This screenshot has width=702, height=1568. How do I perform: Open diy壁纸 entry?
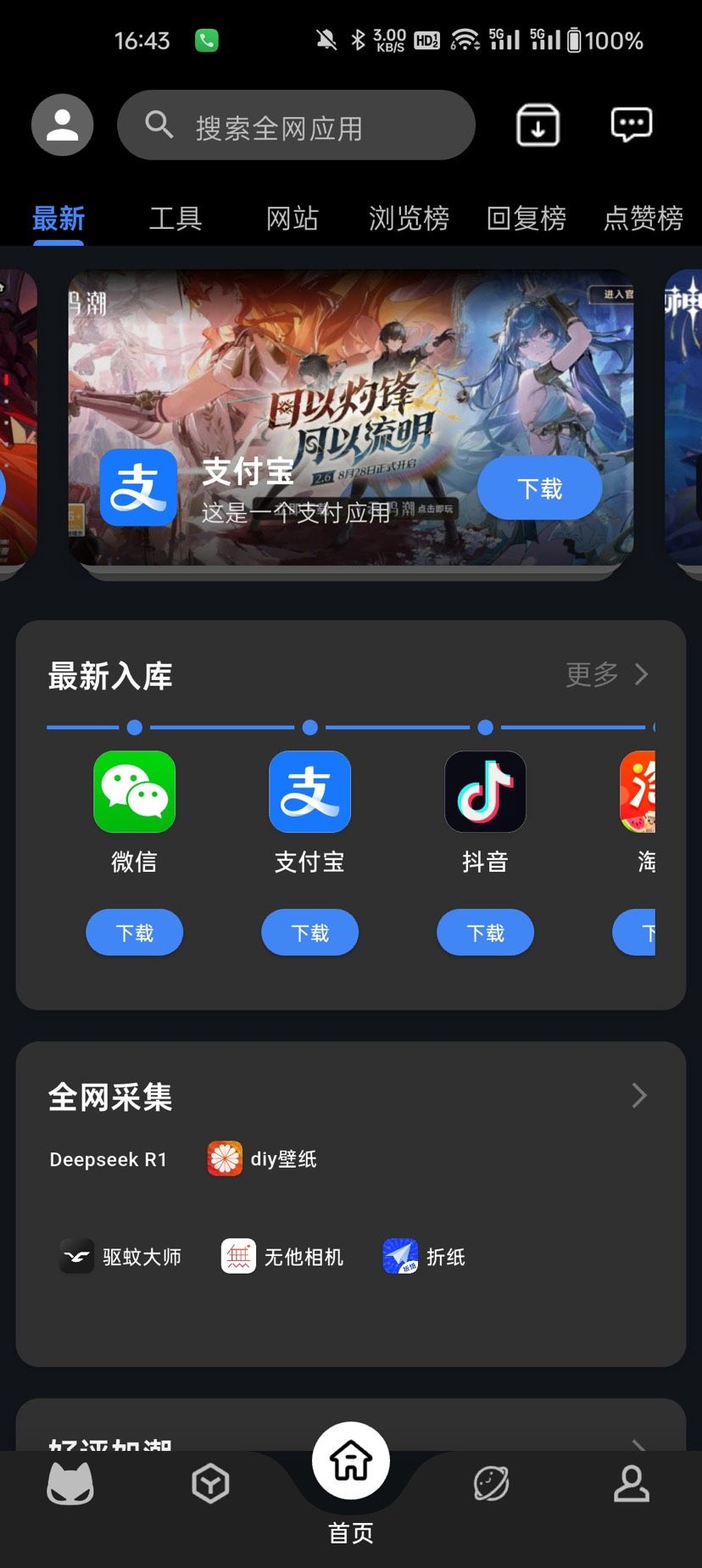point(262,1159)
